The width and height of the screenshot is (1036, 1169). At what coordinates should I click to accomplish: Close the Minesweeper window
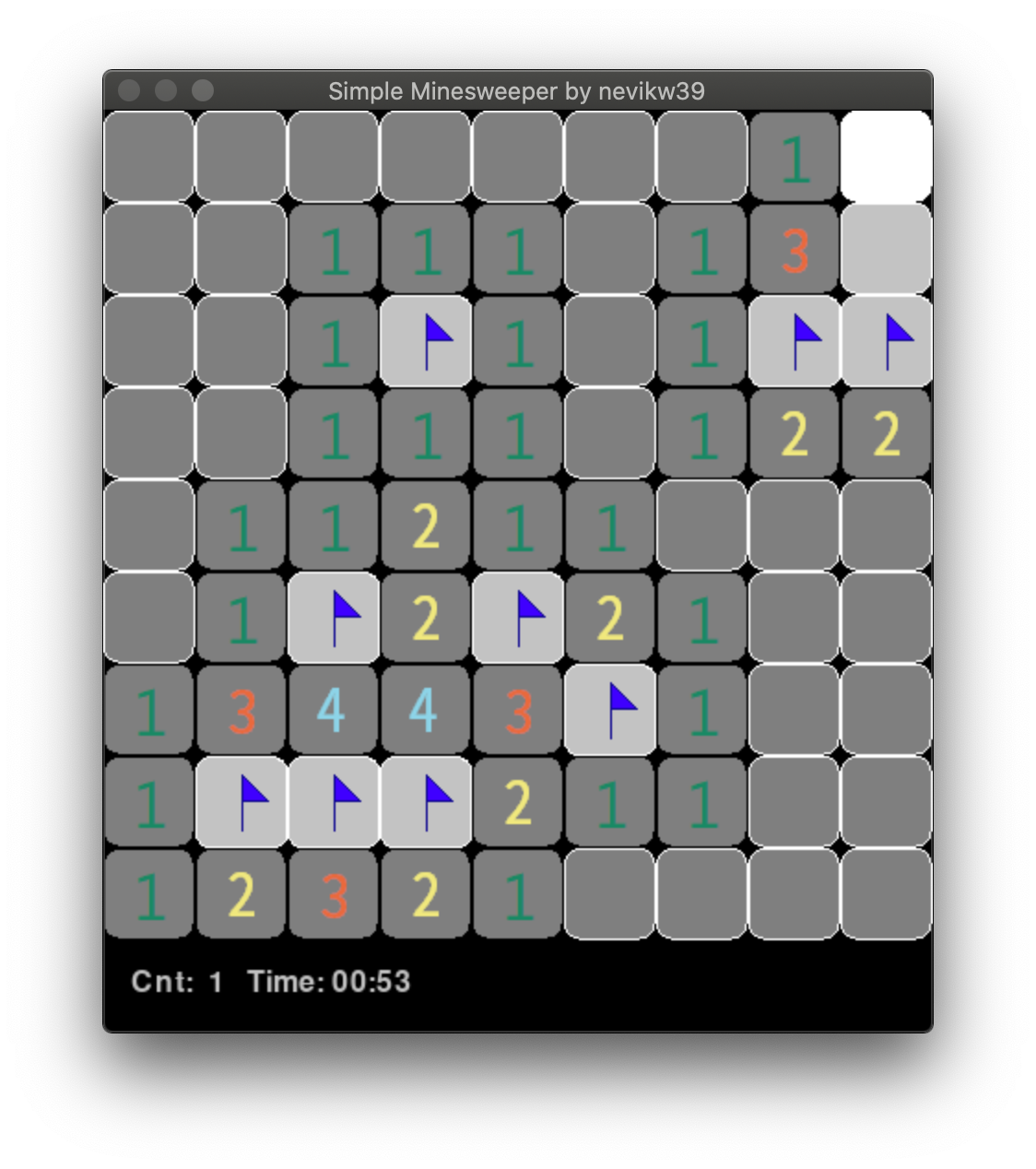[x=130, y=90]
